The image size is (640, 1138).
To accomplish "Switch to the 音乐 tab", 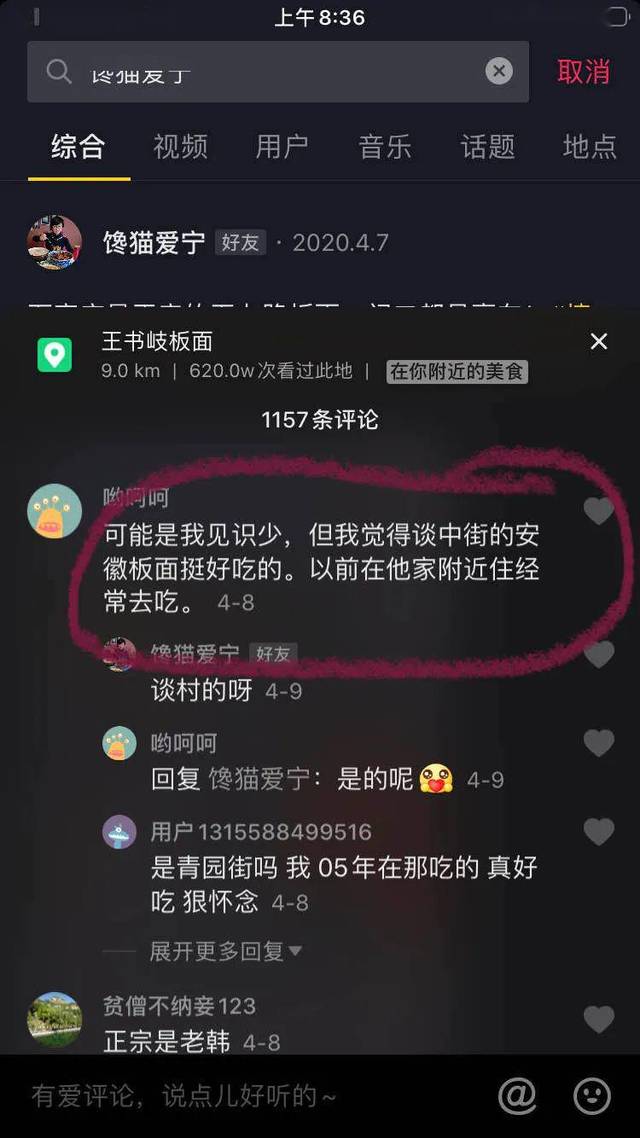I will point(385,147).
